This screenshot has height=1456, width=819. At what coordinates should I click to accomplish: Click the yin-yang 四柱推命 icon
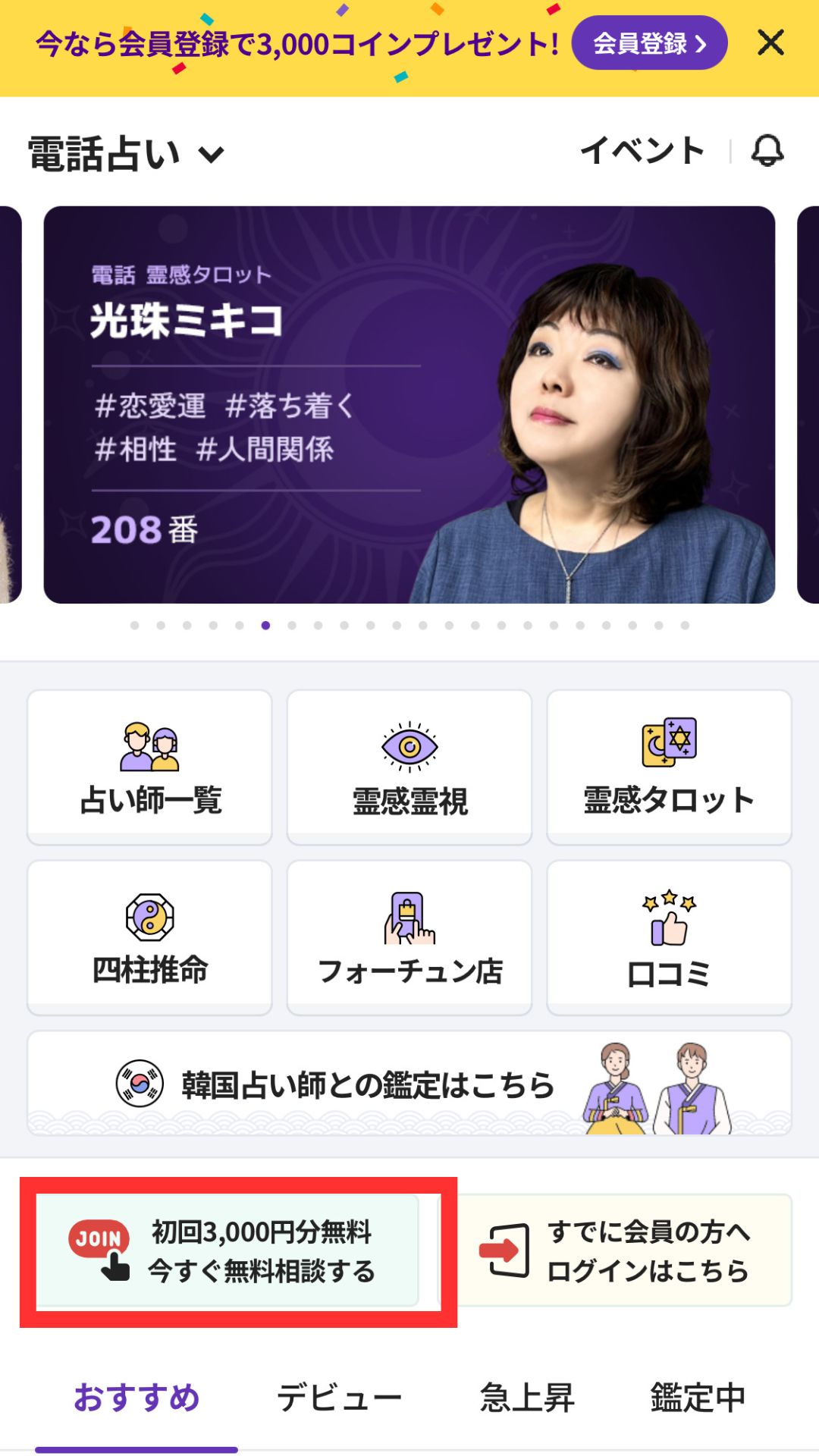pos(149,920)
